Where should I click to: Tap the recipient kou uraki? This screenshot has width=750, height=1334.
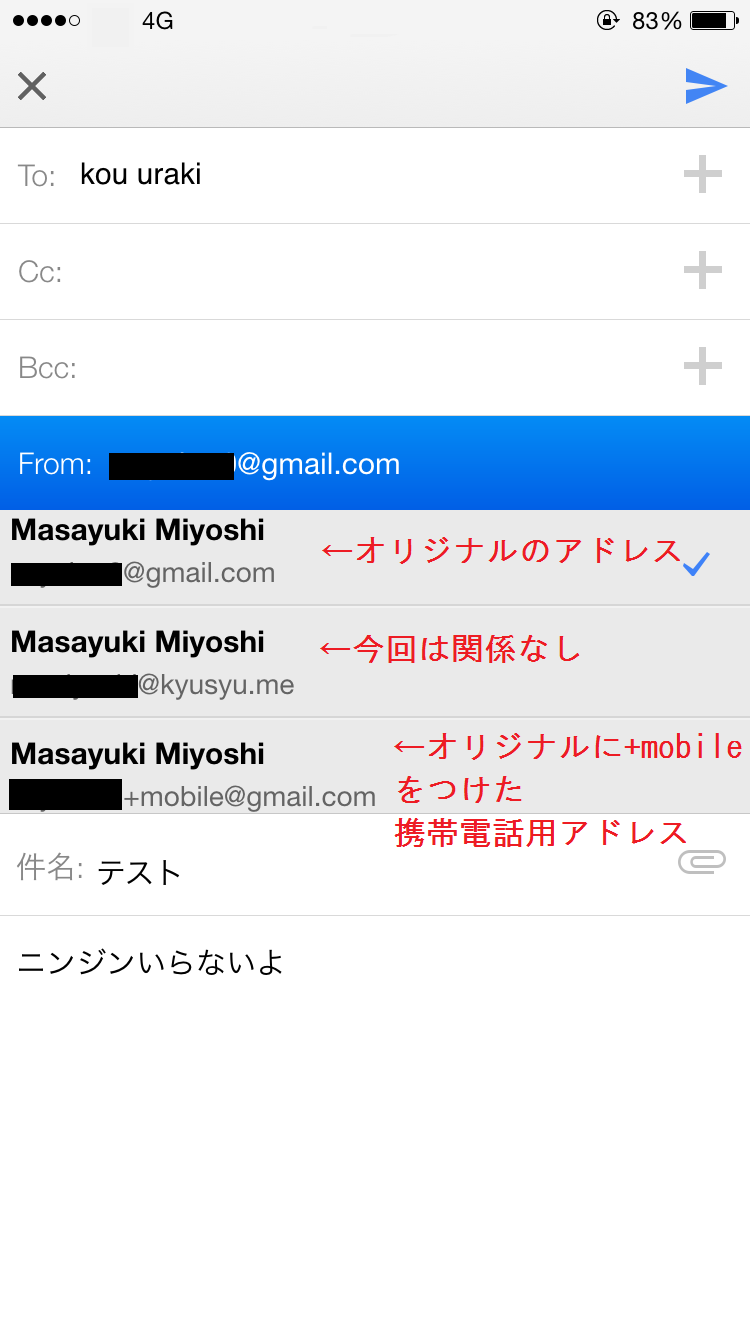tap(141, 174)
